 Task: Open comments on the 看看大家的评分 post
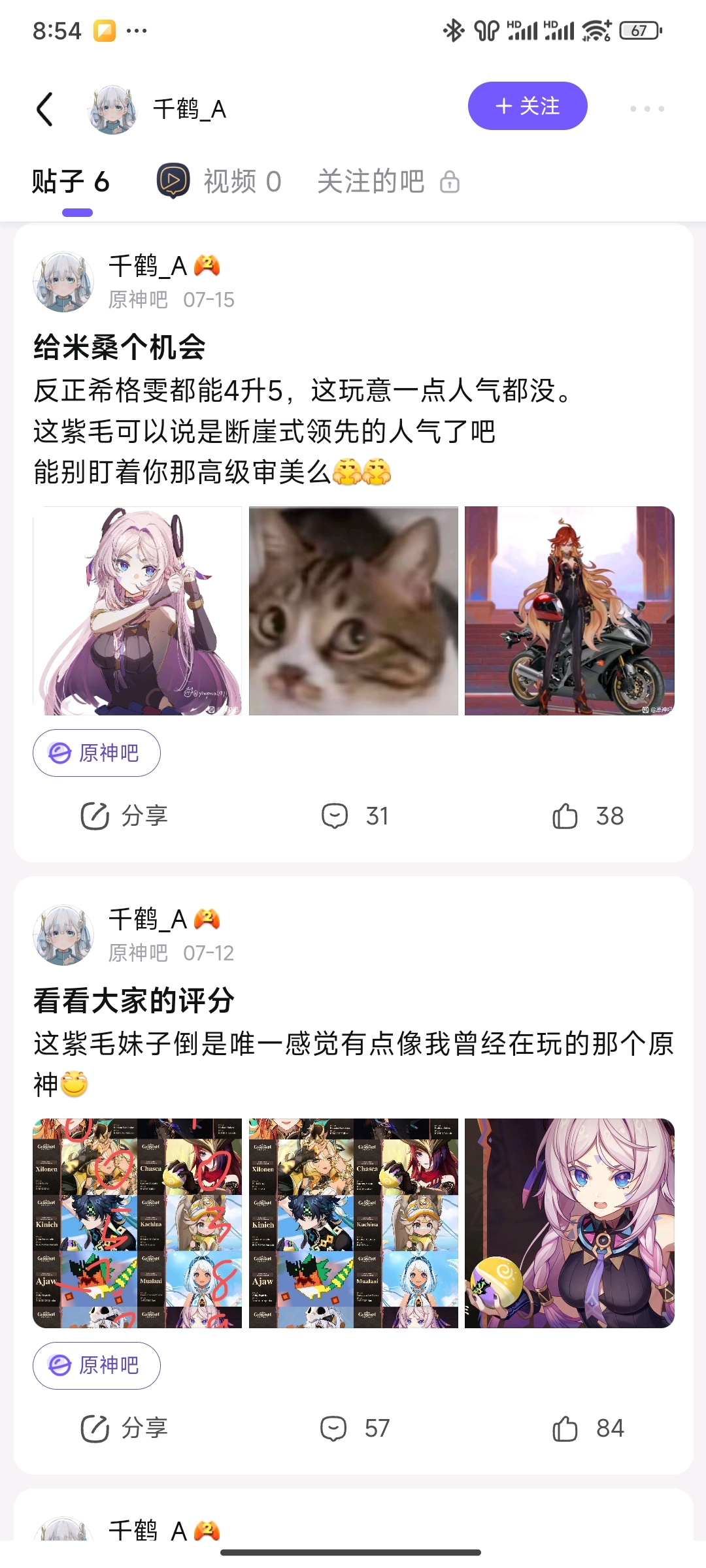[x=354, y=1428]
